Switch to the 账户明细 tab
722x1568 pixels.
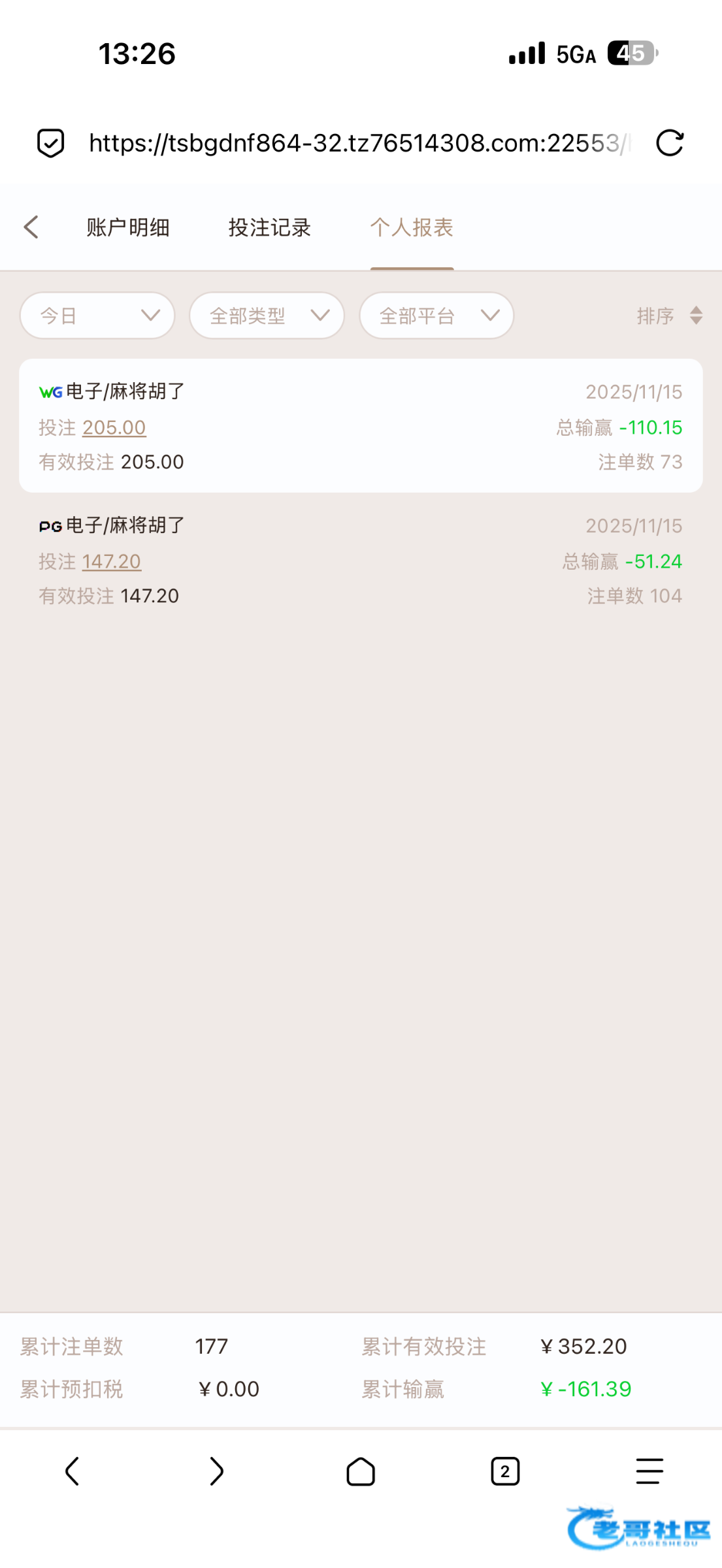coord(128,227)
